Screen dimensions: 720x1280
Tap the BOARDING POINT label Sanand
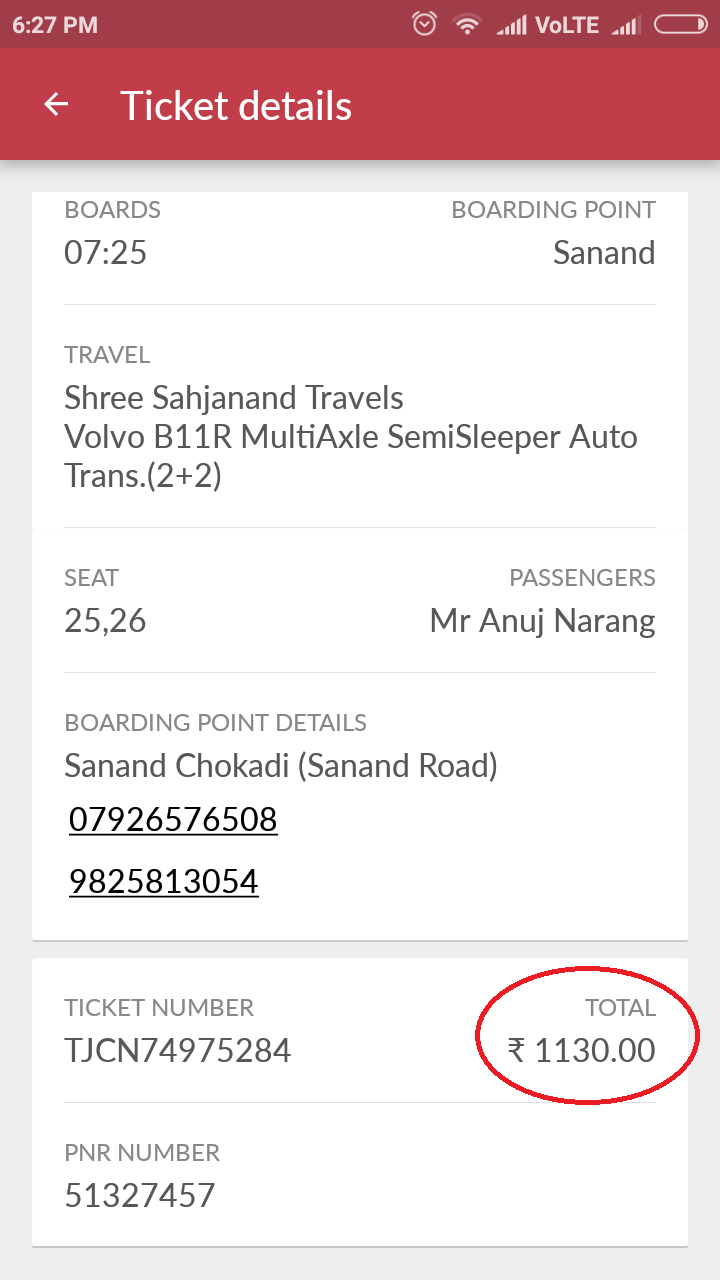coord(604,252)
